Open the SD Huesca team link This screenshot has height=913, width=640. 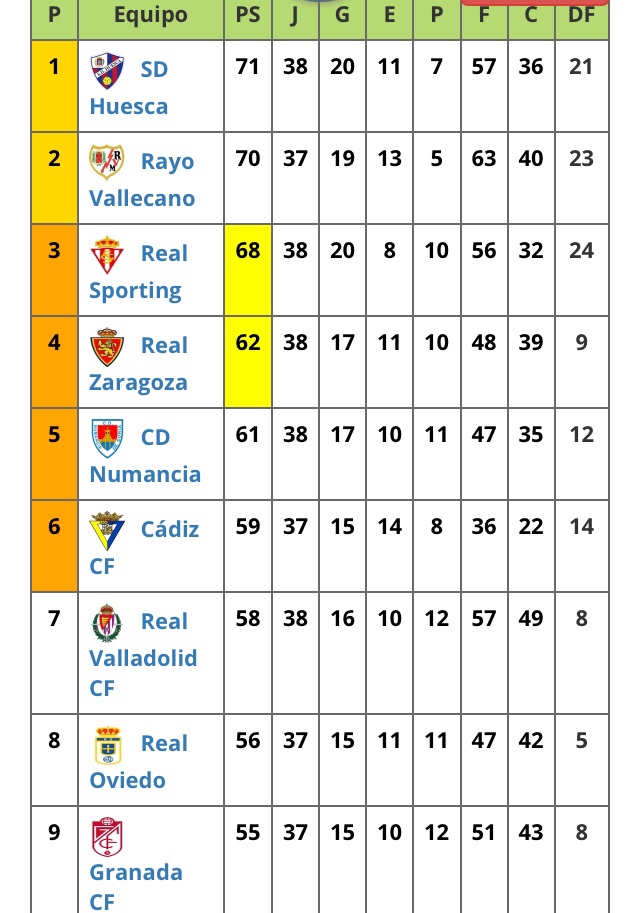[129, 106]
